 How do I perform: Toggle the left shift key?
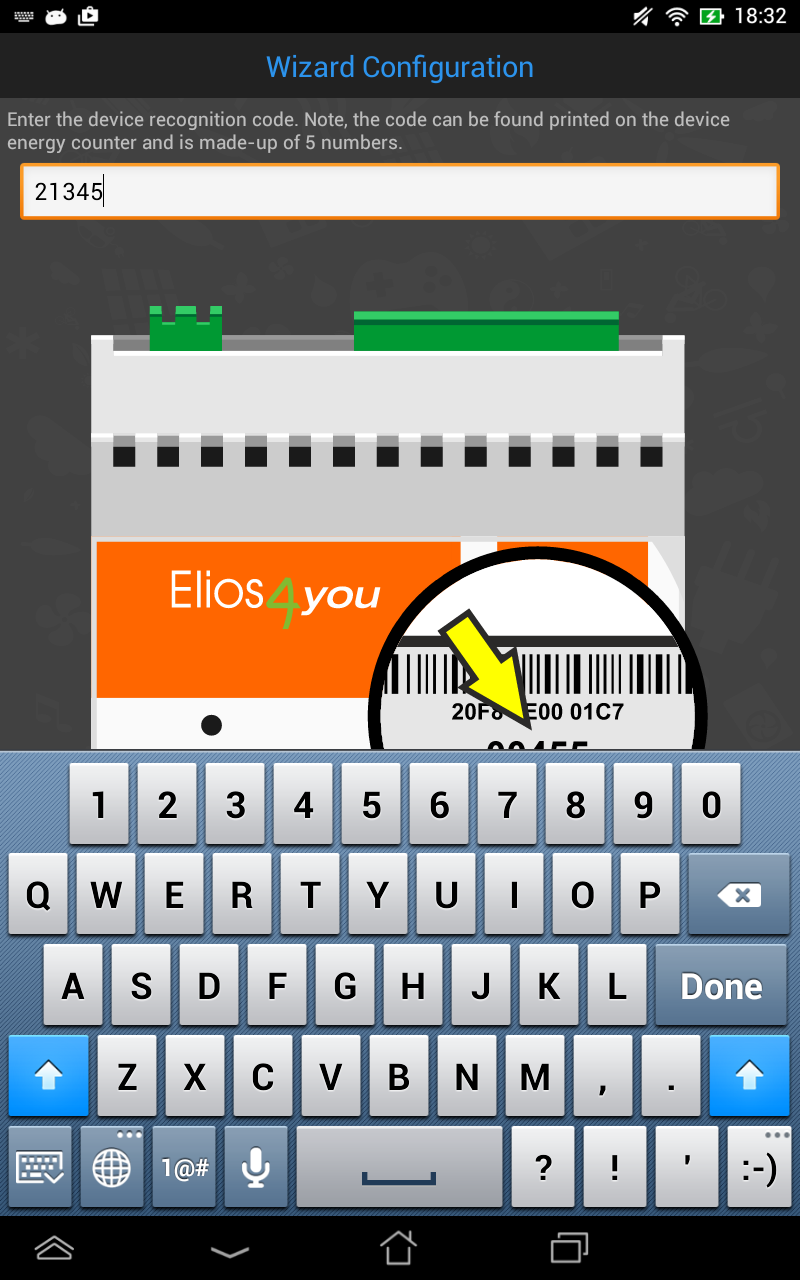point(48,1076)
